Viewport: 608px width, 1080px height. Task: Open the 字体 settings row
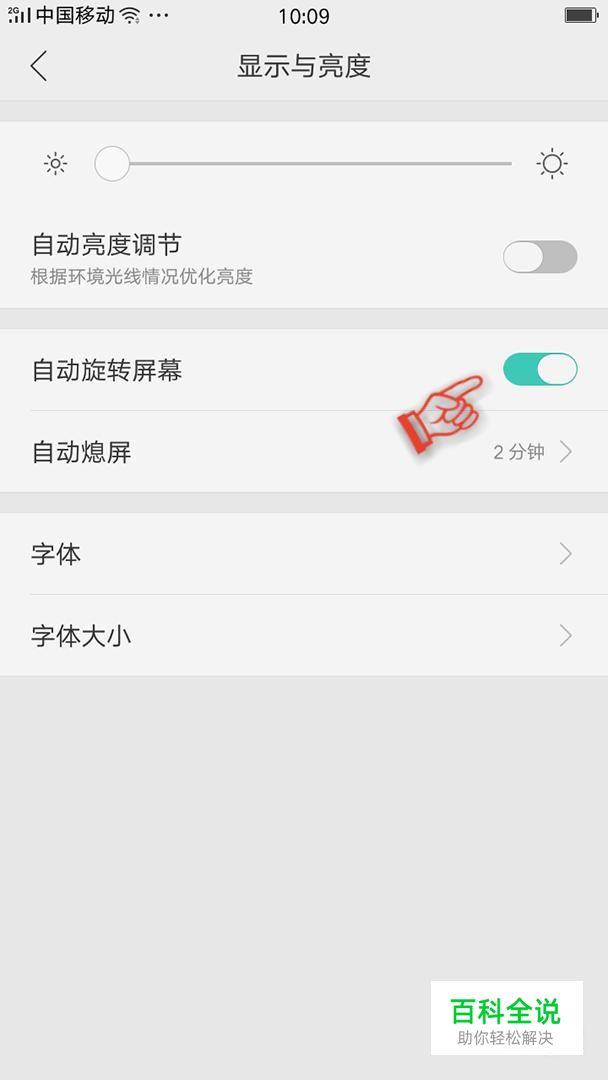304,554
